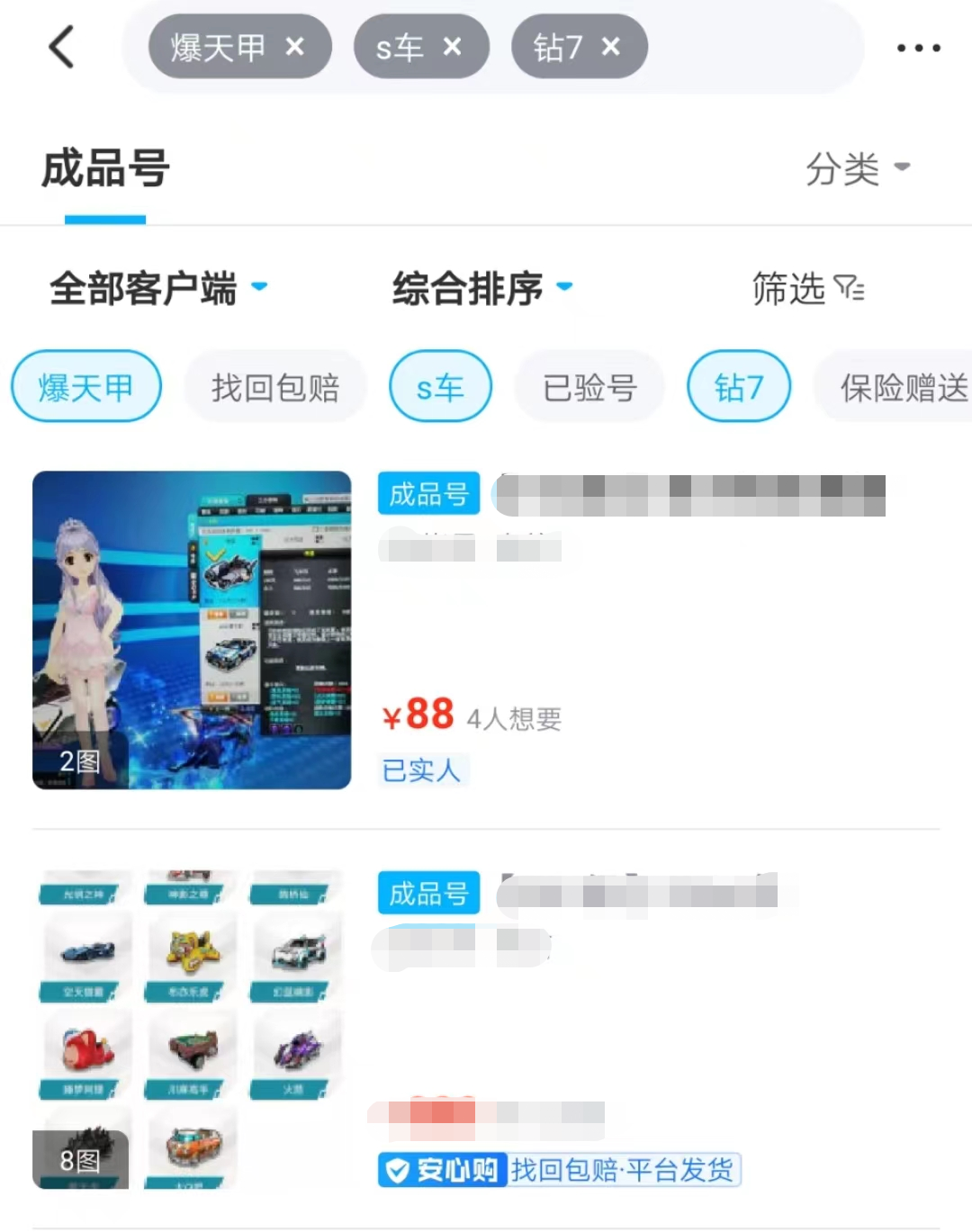Remove the s车 search tag
The height and width of the screenshot is (1232, 972).
(x=452, y=46)
